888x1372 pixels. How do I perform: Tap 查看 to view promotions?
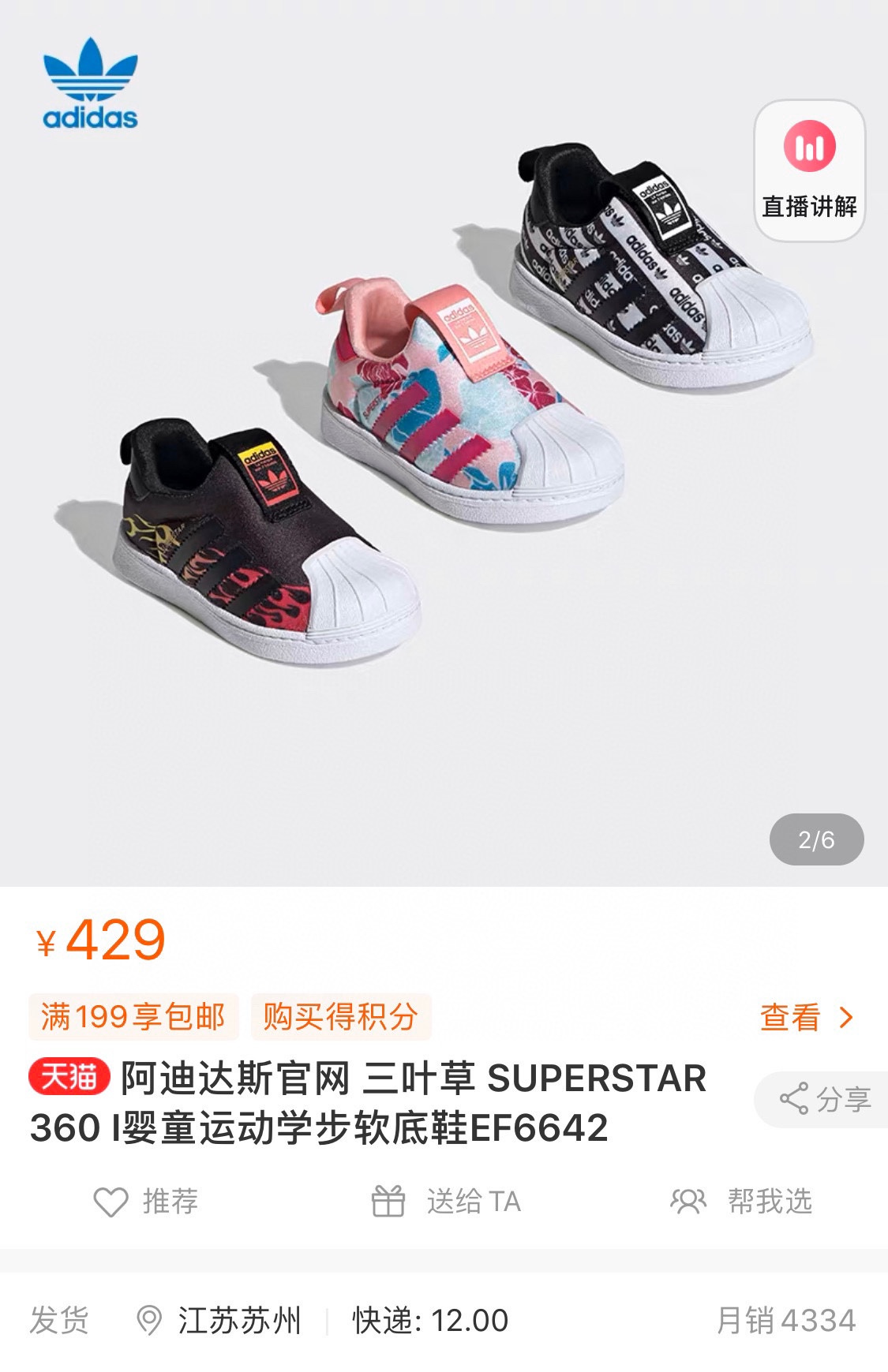806,1017
